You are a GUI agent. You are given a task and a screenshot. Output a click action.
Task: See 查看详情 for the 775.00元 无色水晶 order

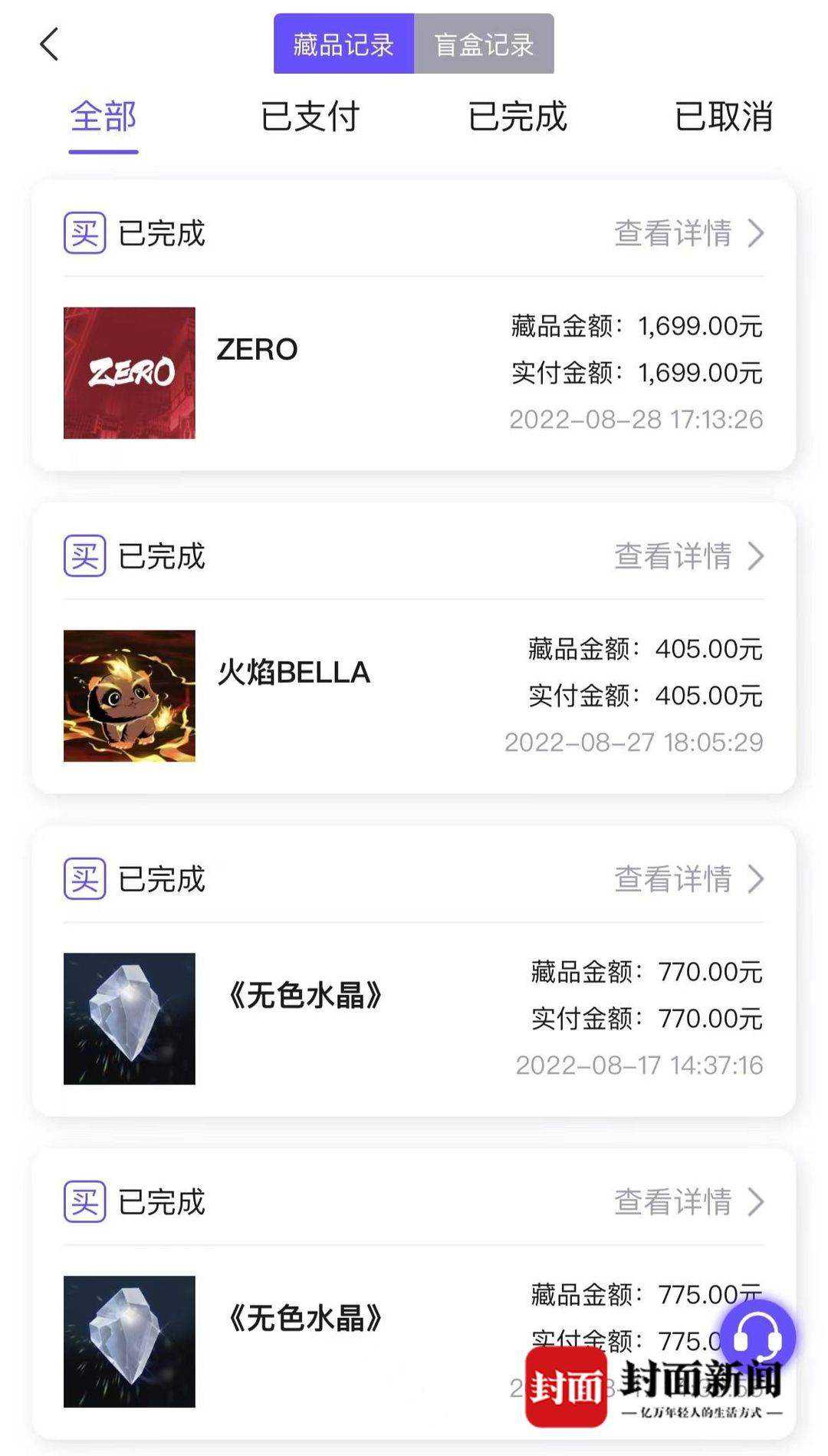pyautogui.click(x=688, y=1202)
